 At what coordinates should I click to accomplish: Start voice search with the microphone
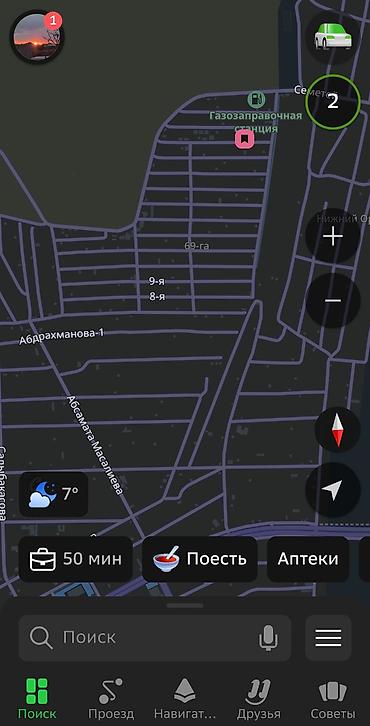tap(268, 638)
